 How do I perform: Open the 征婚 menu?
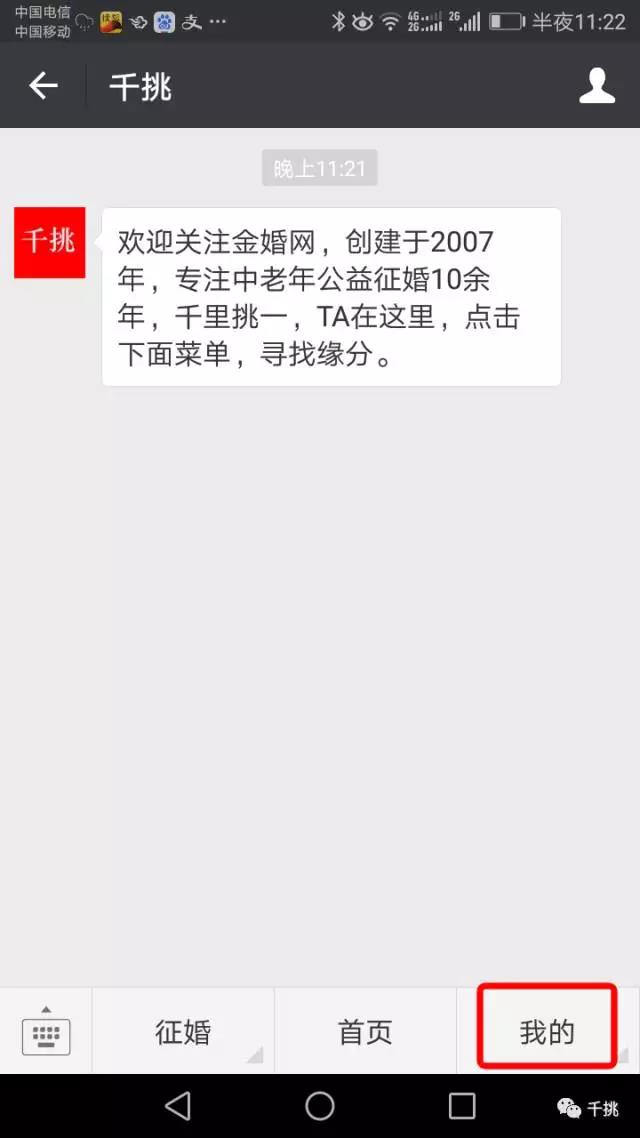183,1031
